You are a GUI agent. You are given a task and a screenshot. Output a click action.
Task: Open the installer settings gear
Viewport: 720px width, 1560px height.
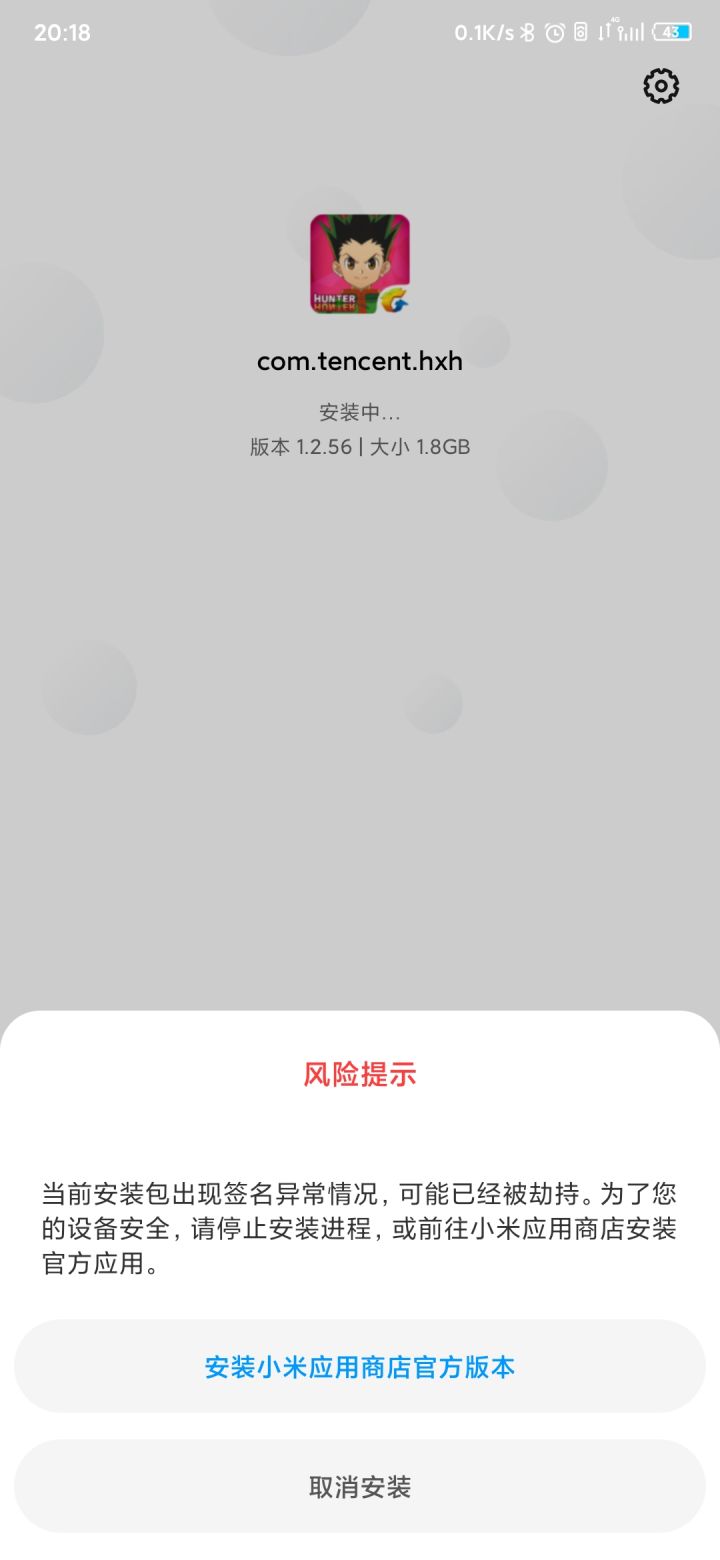(660, 86)
